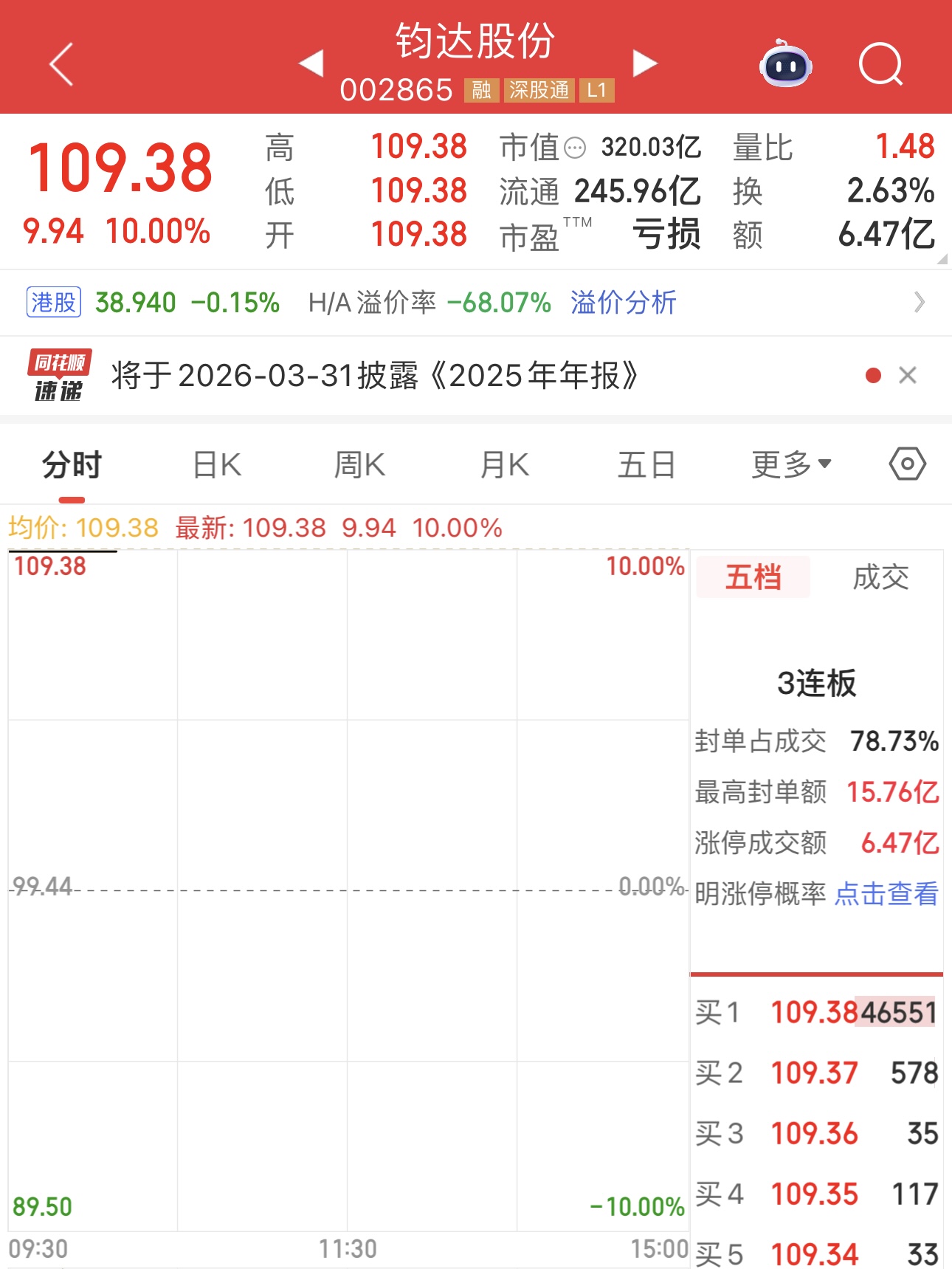Show details for 市值 info icon
952x1269 pixels.
click(x=575, y=148)
